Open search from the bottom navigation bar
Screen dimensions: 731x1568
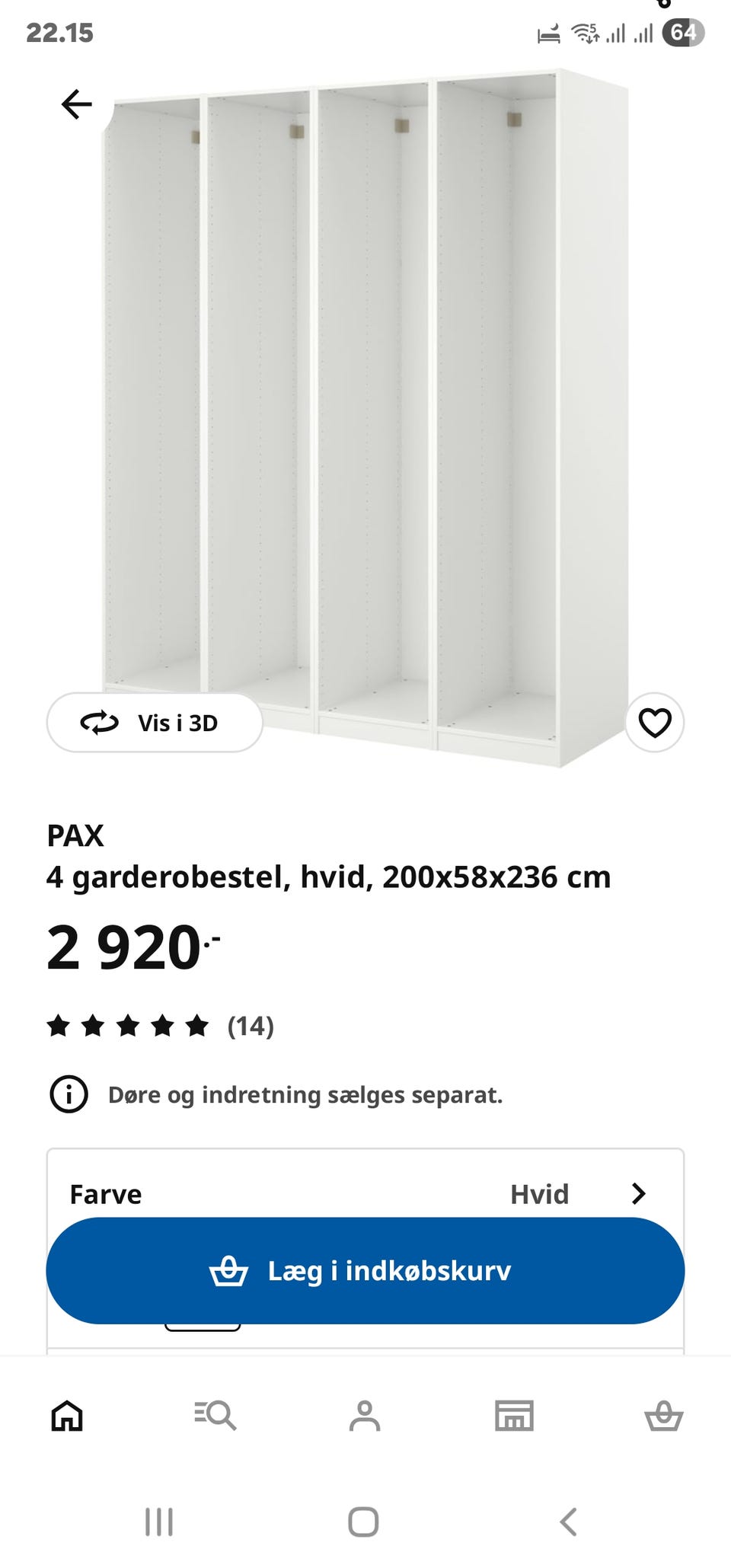(x=215, y=1416)
